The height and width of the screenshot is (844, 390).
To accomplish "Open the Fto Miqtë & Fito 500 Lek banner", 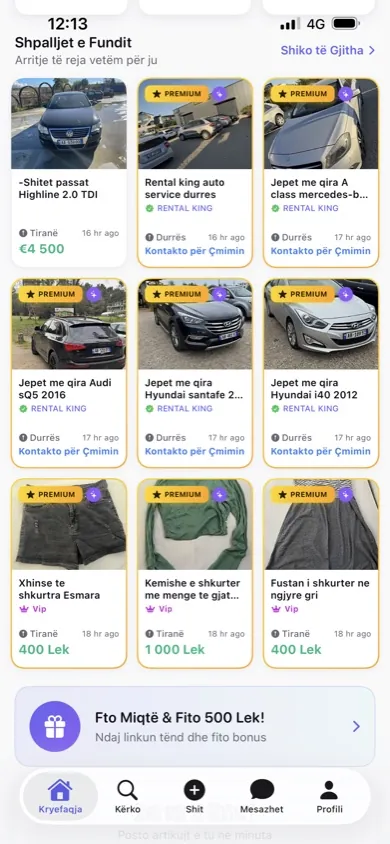I will point(195,726).
